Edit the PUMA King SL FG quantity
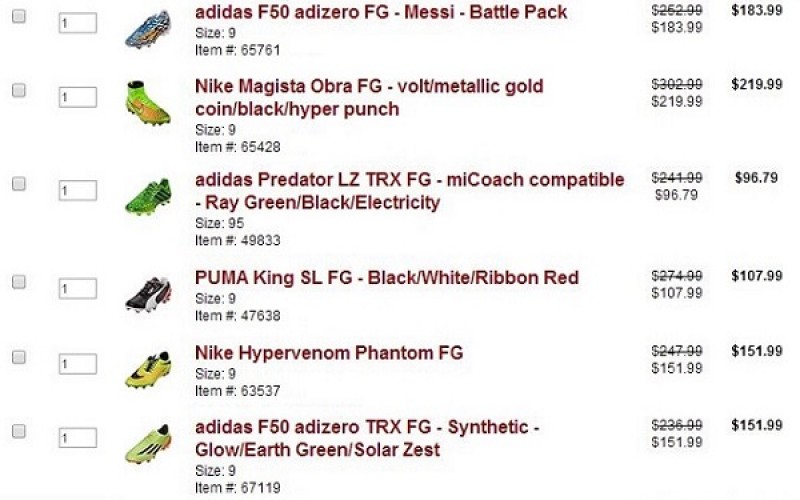 tap(77, 288)
